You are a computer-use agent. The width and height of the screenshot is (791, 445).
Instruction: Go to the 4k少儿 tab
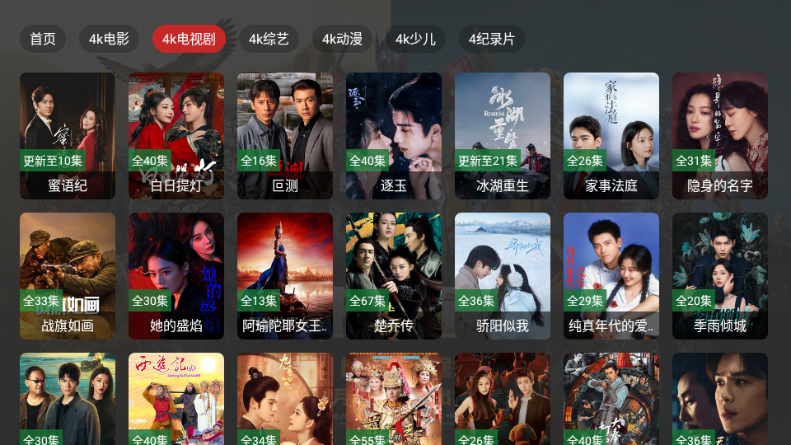click(415, 39)
